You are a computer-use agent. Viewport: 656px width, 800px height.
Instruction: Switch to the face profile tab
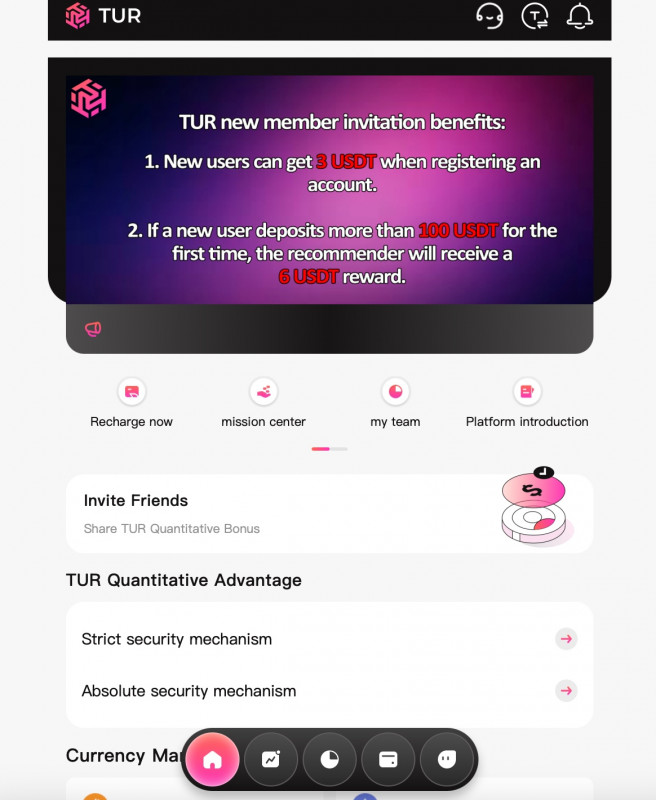point(446,760)
